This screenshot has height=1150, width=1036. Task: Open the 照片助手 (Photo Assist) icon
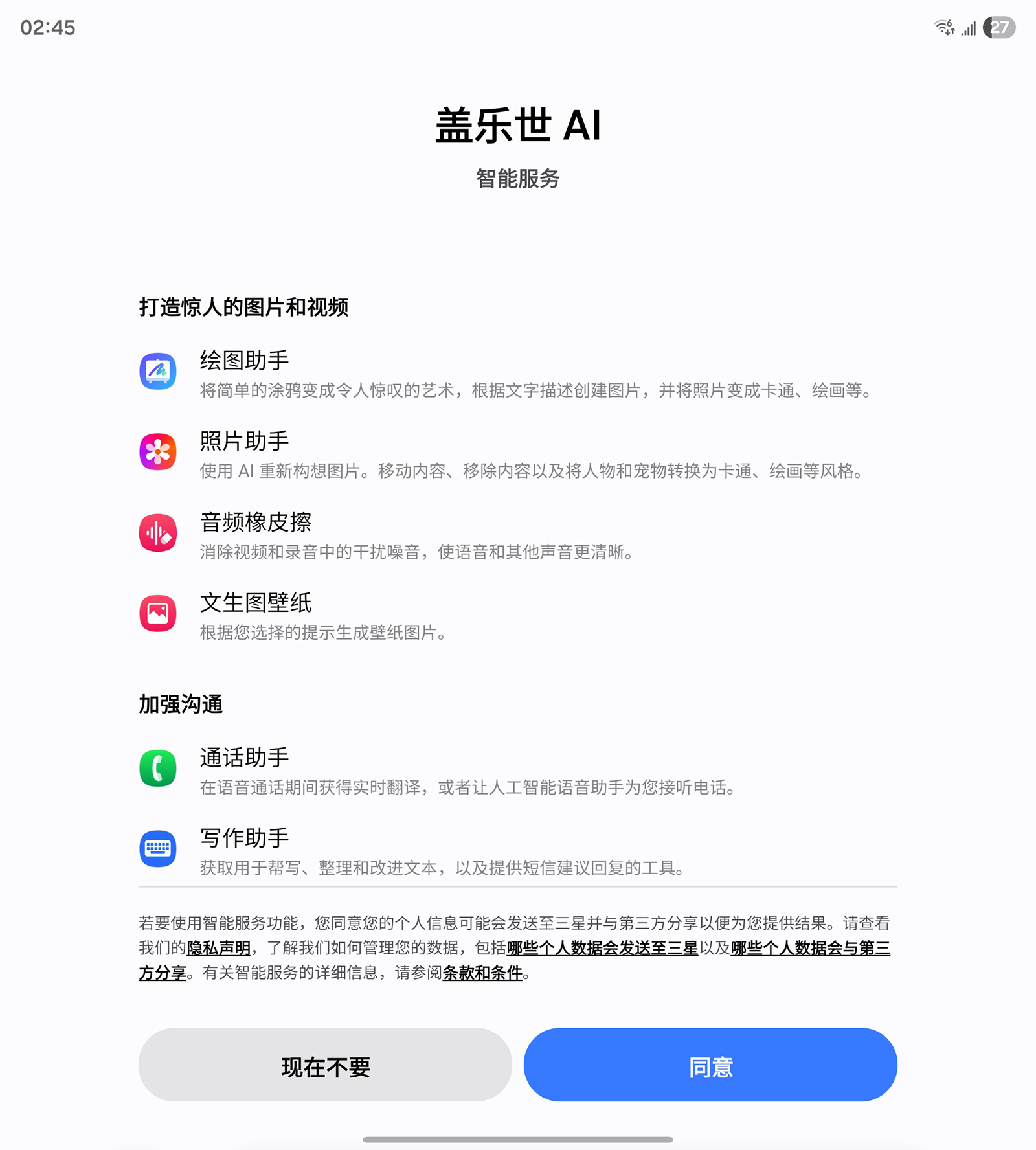157,452
